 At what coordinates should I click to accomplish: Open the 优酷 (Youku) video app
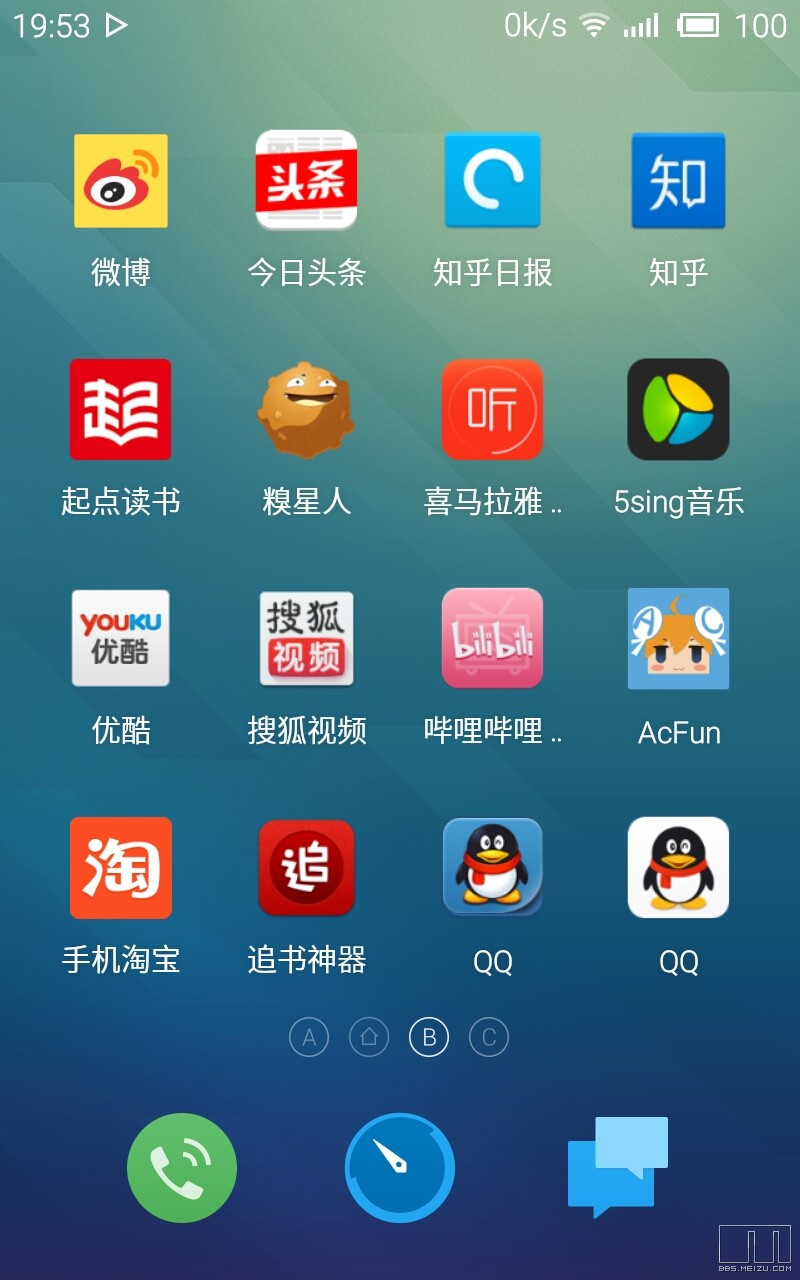pos(120,638)
